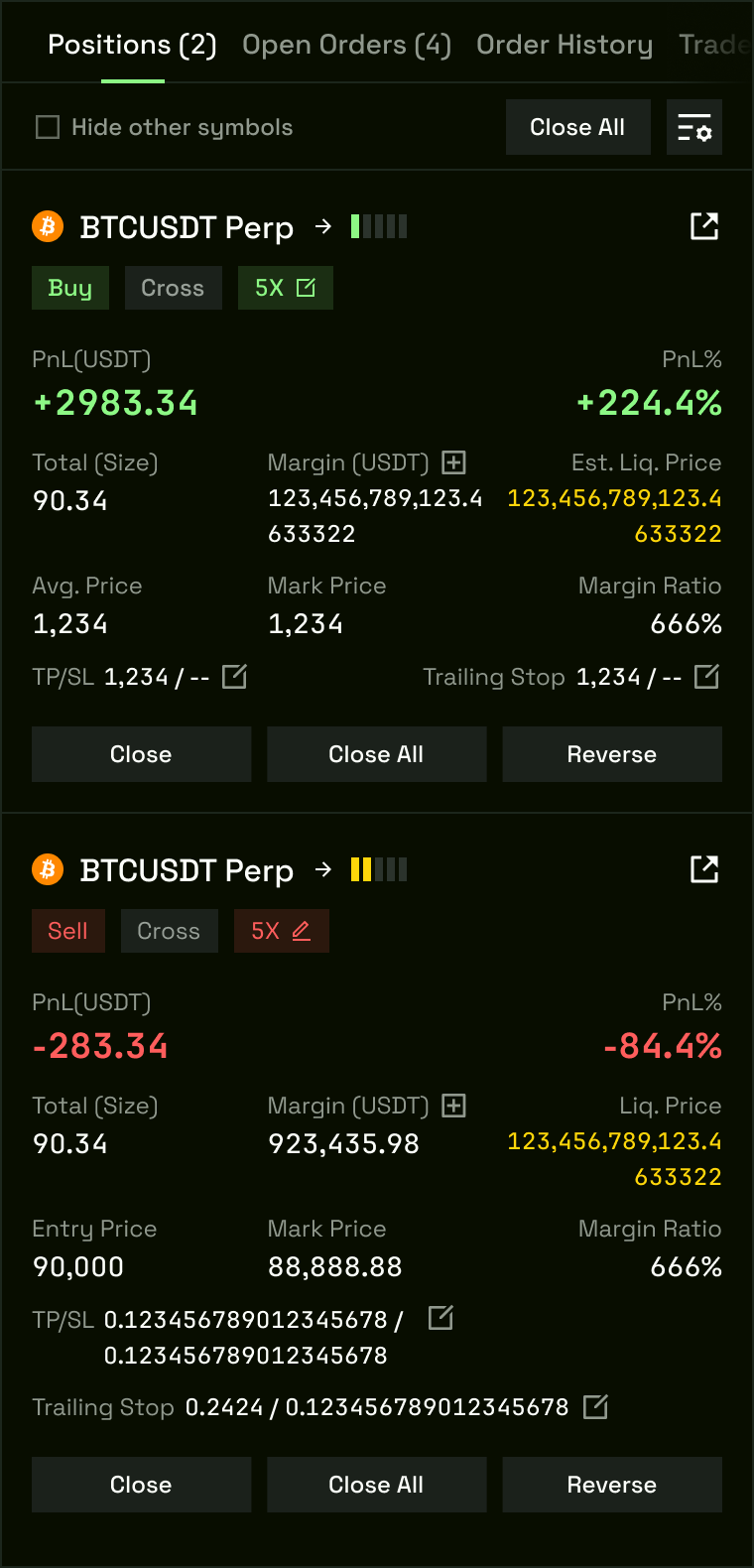Reverse the Sell position

point(611,1485)
